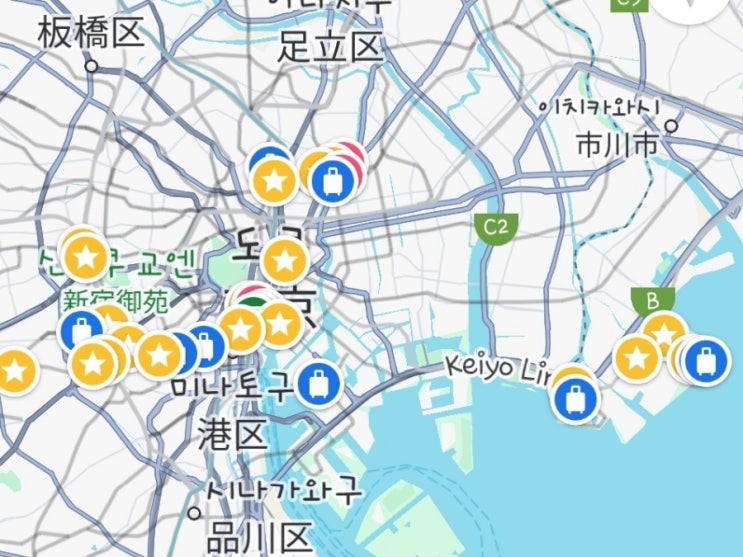Tap the star pin above 新宿御苑 label

tap(86, 258)
